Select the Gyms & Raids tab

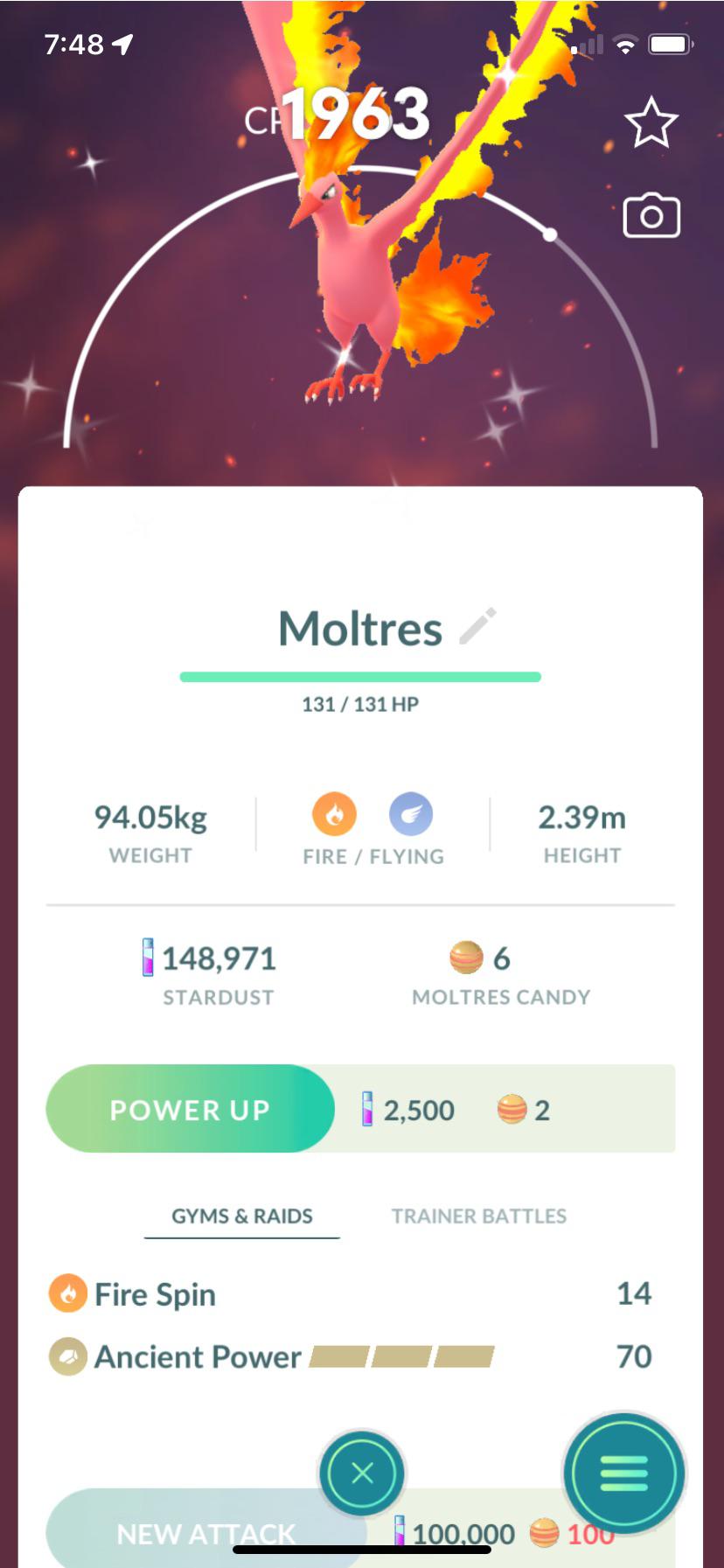click(241, 1216)
